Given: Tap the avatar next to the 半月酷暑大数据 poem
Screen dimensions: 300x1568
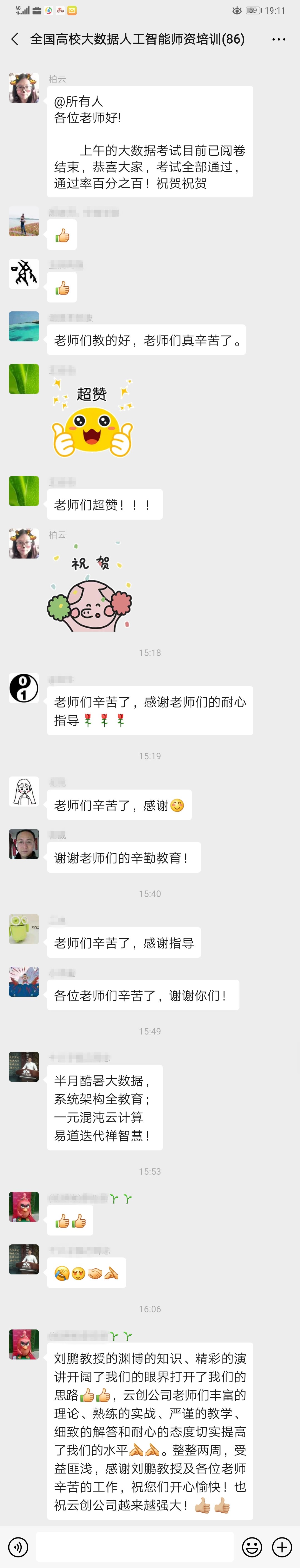Looking at the screenshot, I should (x=24, y=1066).
